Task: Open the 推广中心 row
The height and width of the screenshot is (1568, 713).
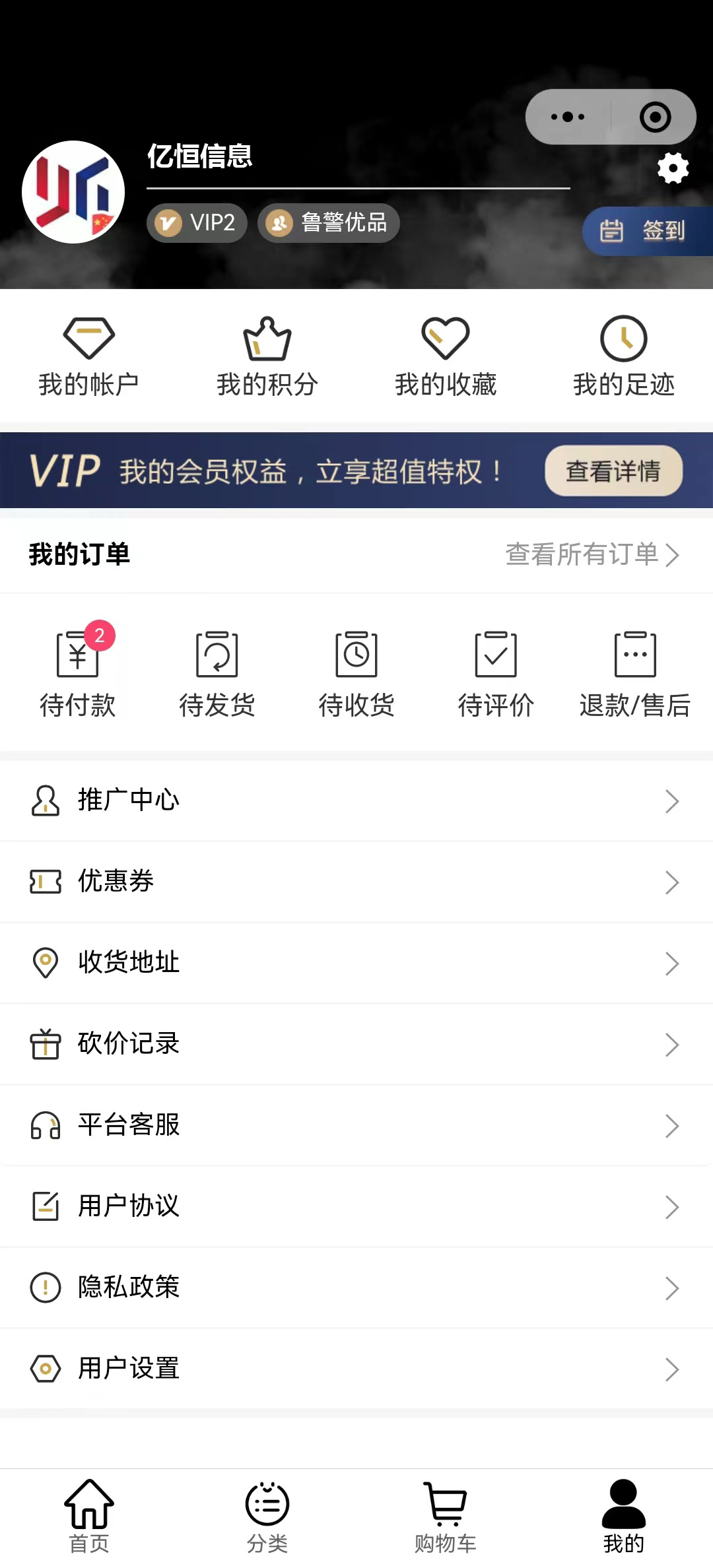Action: click(356, 800)
